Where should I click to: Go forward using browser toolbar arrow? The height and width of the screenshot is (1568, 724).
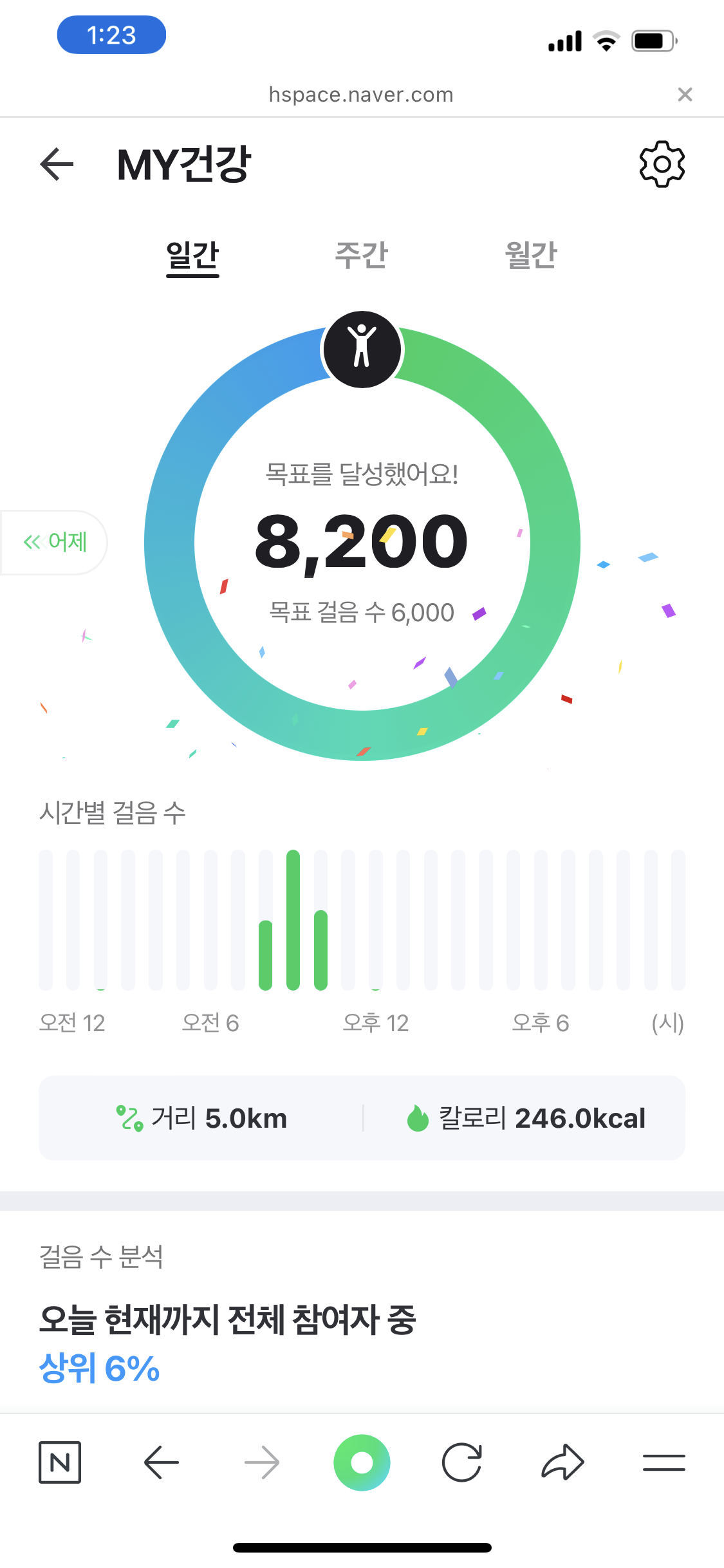(262, 1462)
